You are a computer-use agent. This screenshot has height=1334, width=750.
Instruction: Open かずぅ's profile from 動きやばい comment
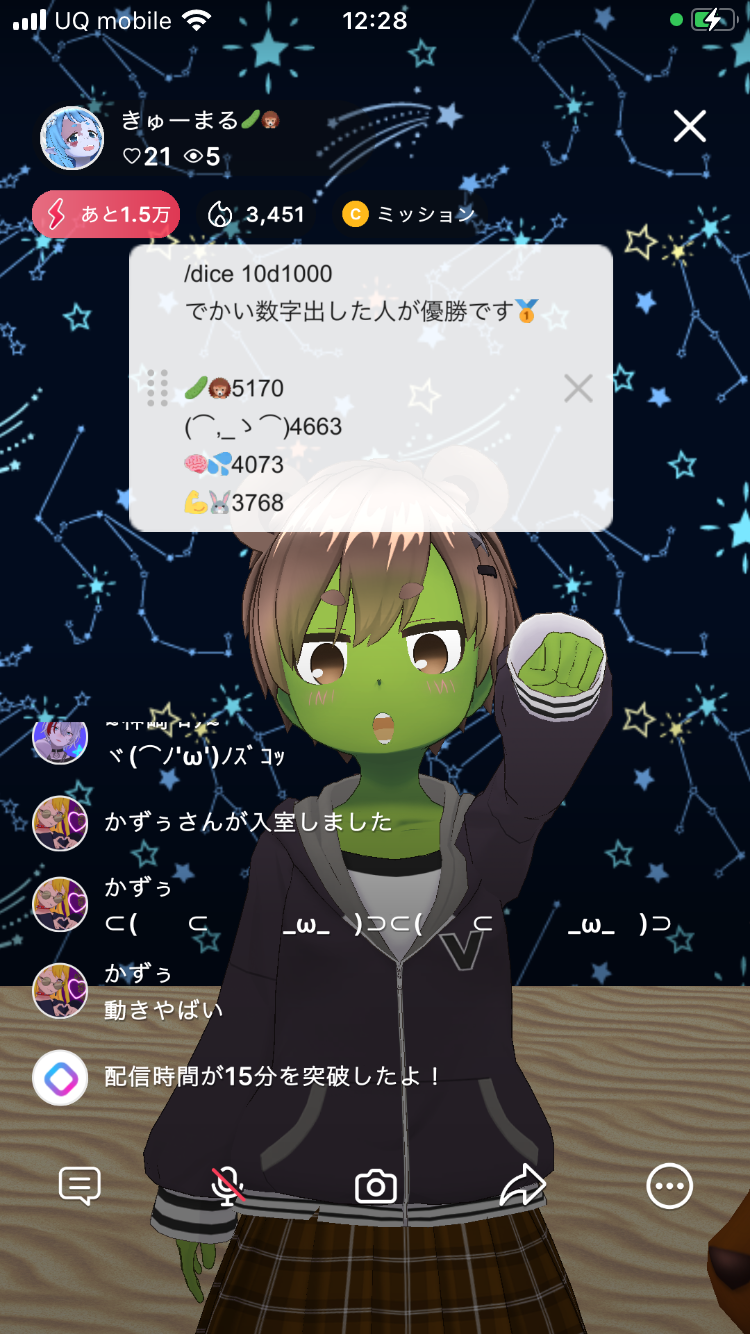click(x=60, y=990)
